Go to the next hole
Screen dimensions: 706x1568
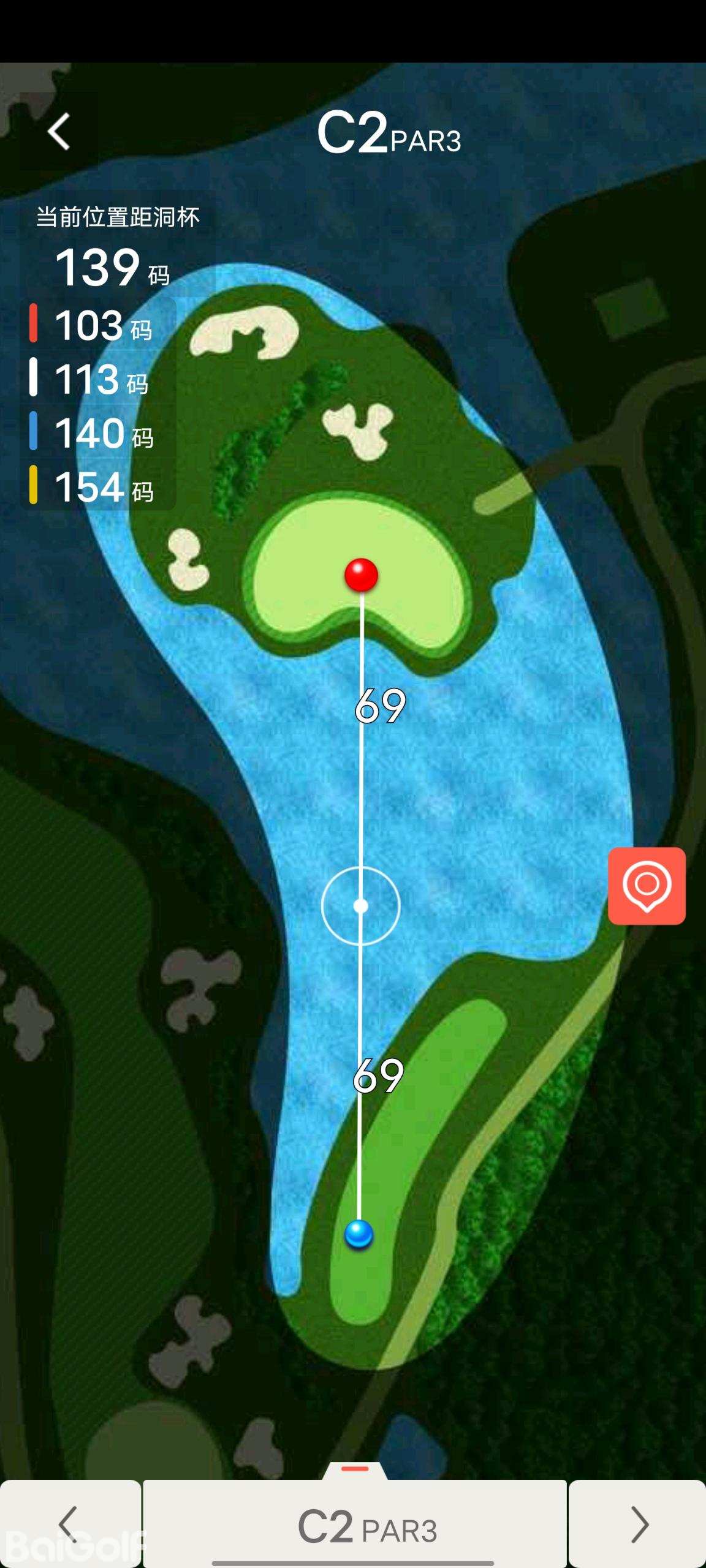(637, 1523)
